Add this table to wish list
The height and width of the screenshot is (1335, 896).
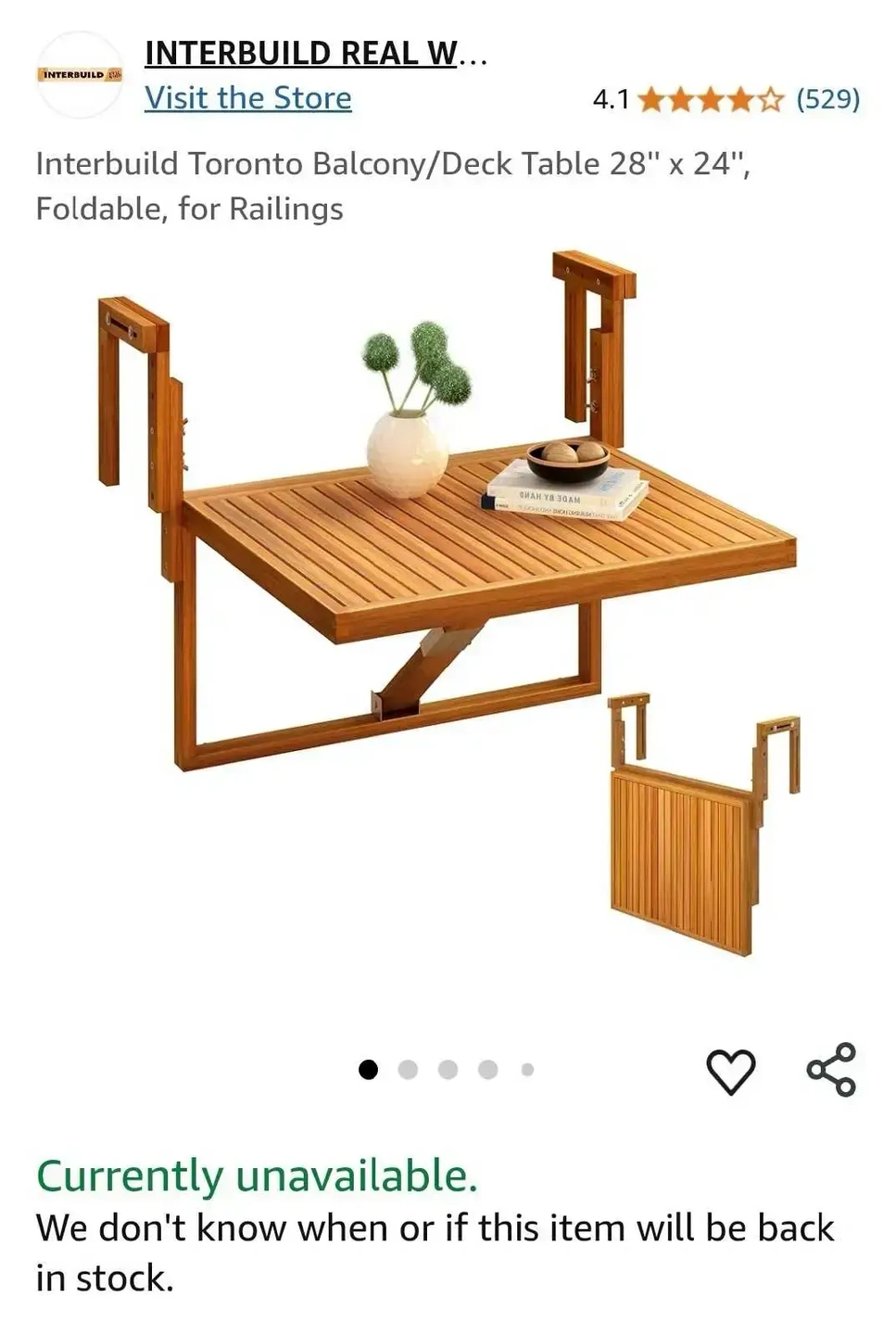pyautogui.click(x=731, y=1071)
